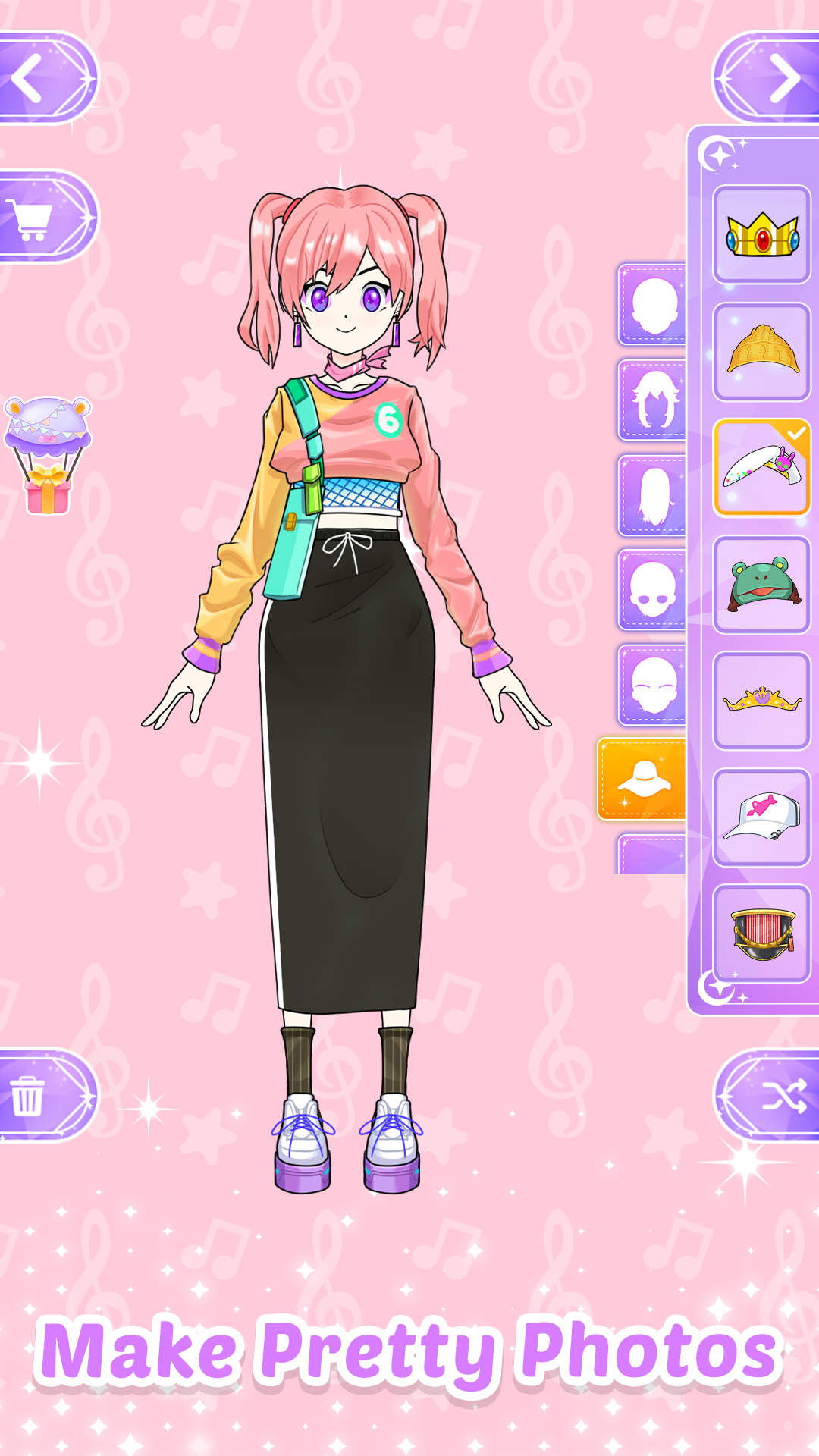Randomize the outfit with the shuffle button
The image size is (819, 1456).
coord(773,1095)
